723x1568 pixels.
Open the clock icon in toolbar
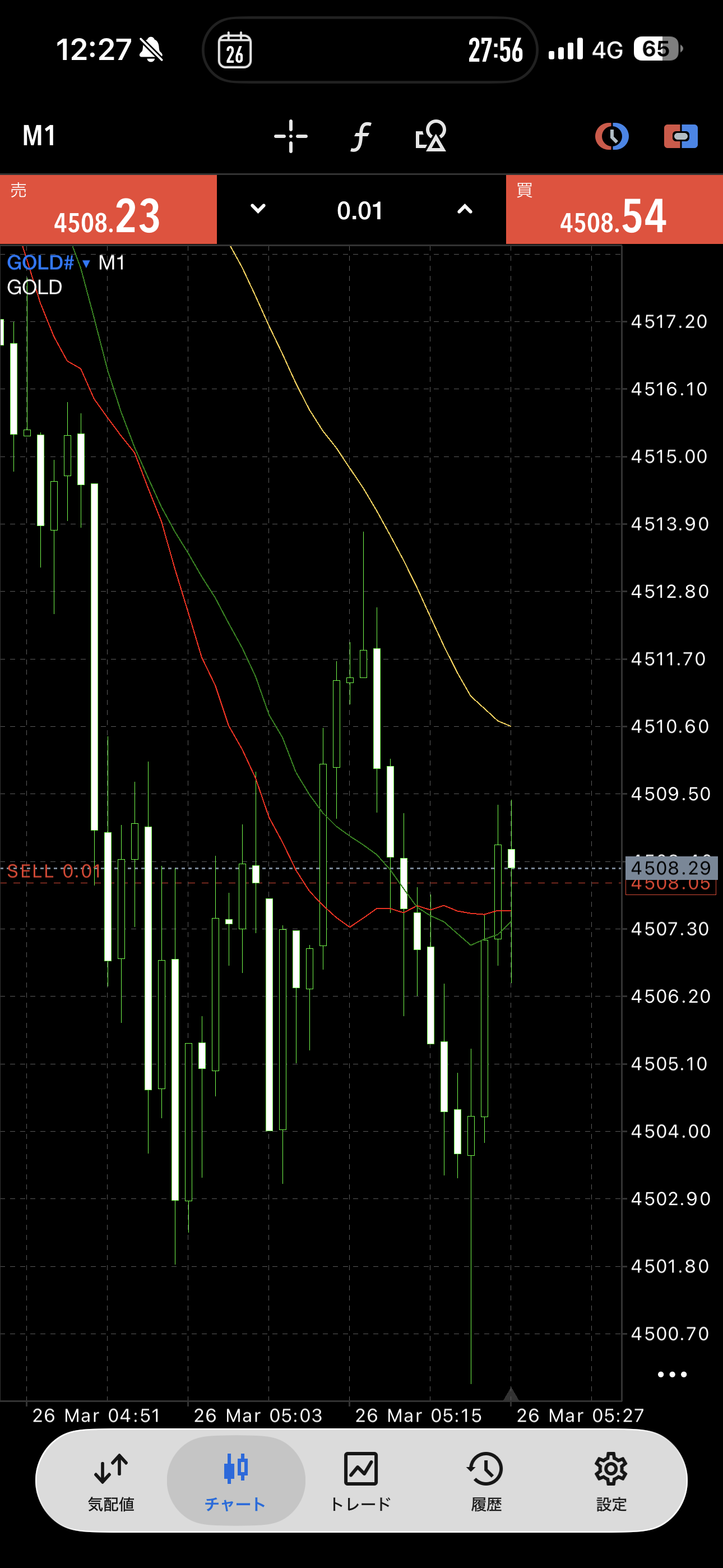click(611, 136)
